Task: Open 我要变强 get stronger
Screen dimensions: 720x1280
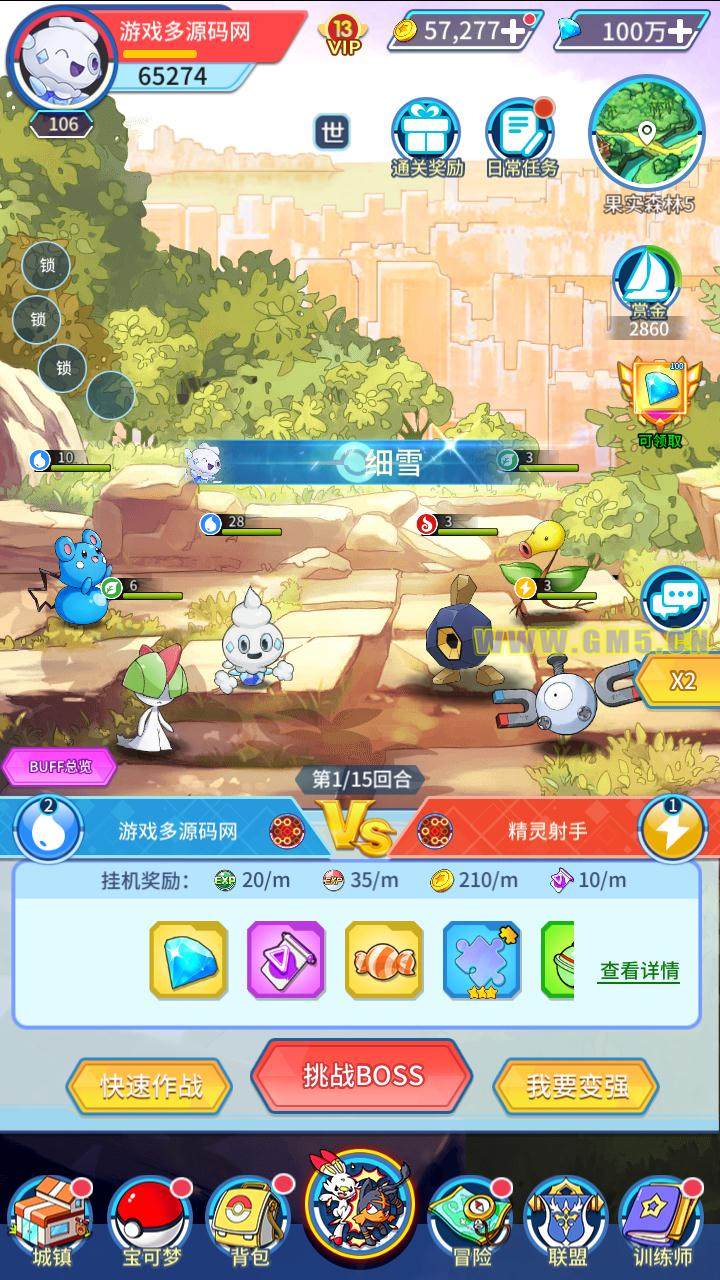Action: point(576,1086)
